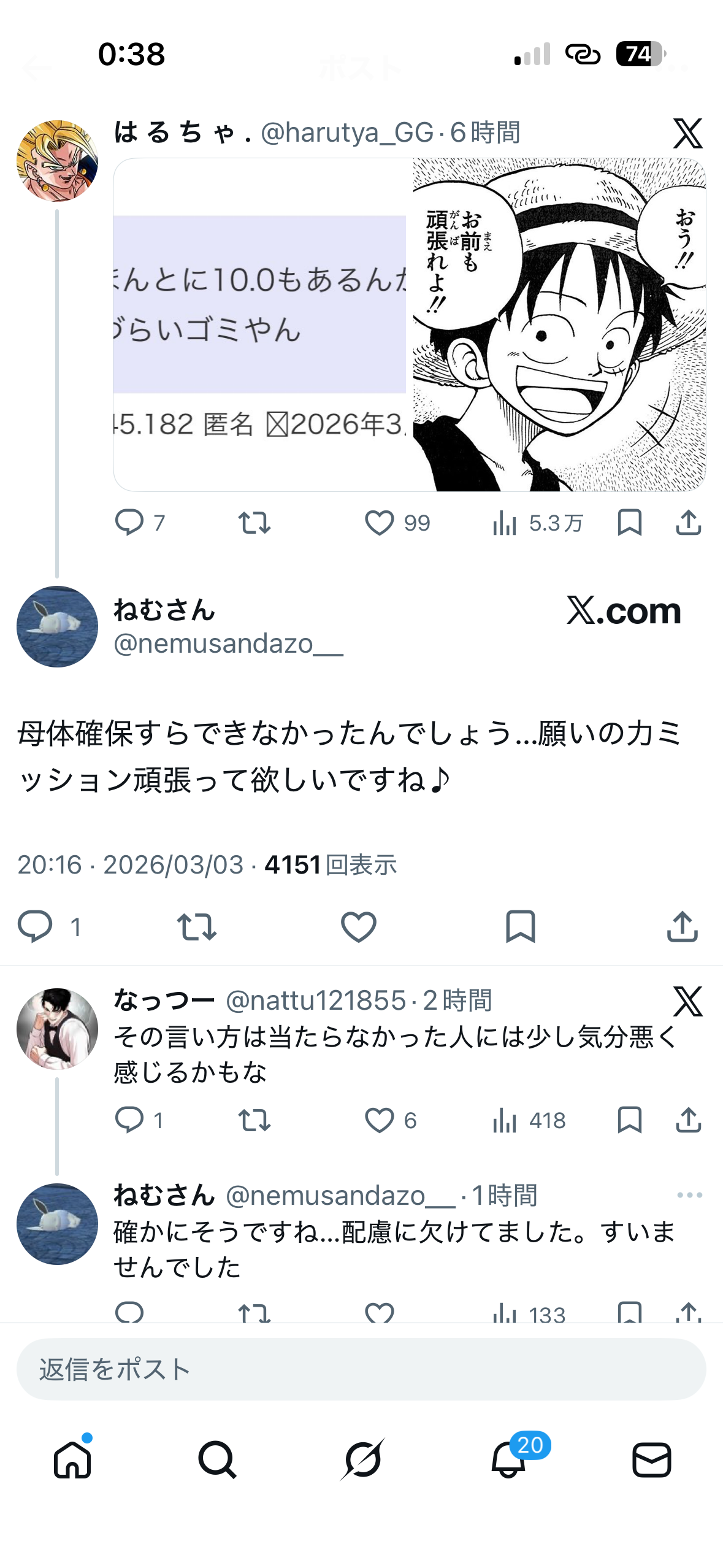
Task: Repost the main post by ねむさん
Action: coord(196,926)
